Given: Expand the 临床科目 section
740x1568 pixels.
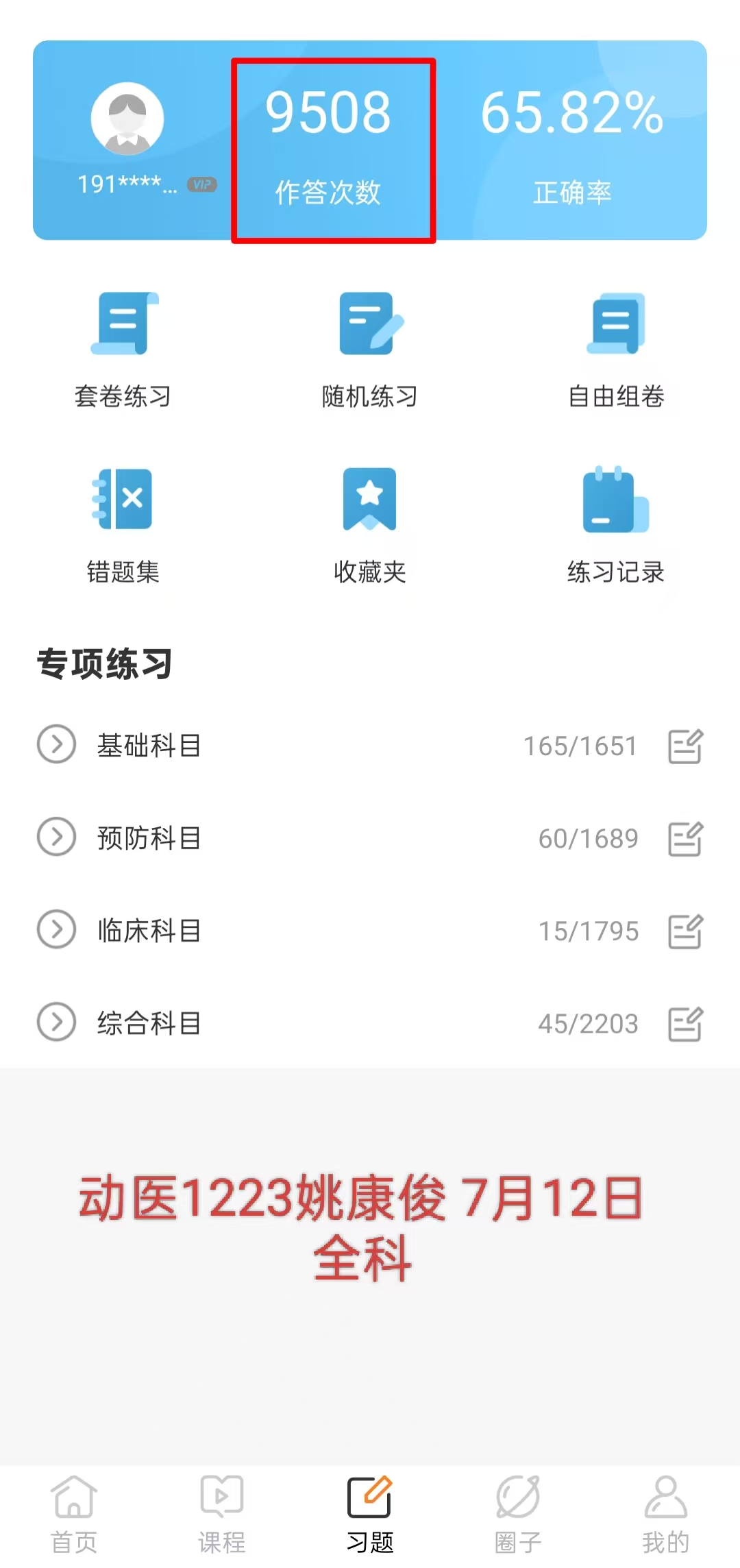Looking at the screenshot, I should pyautogui.click(x=56, y=929).
